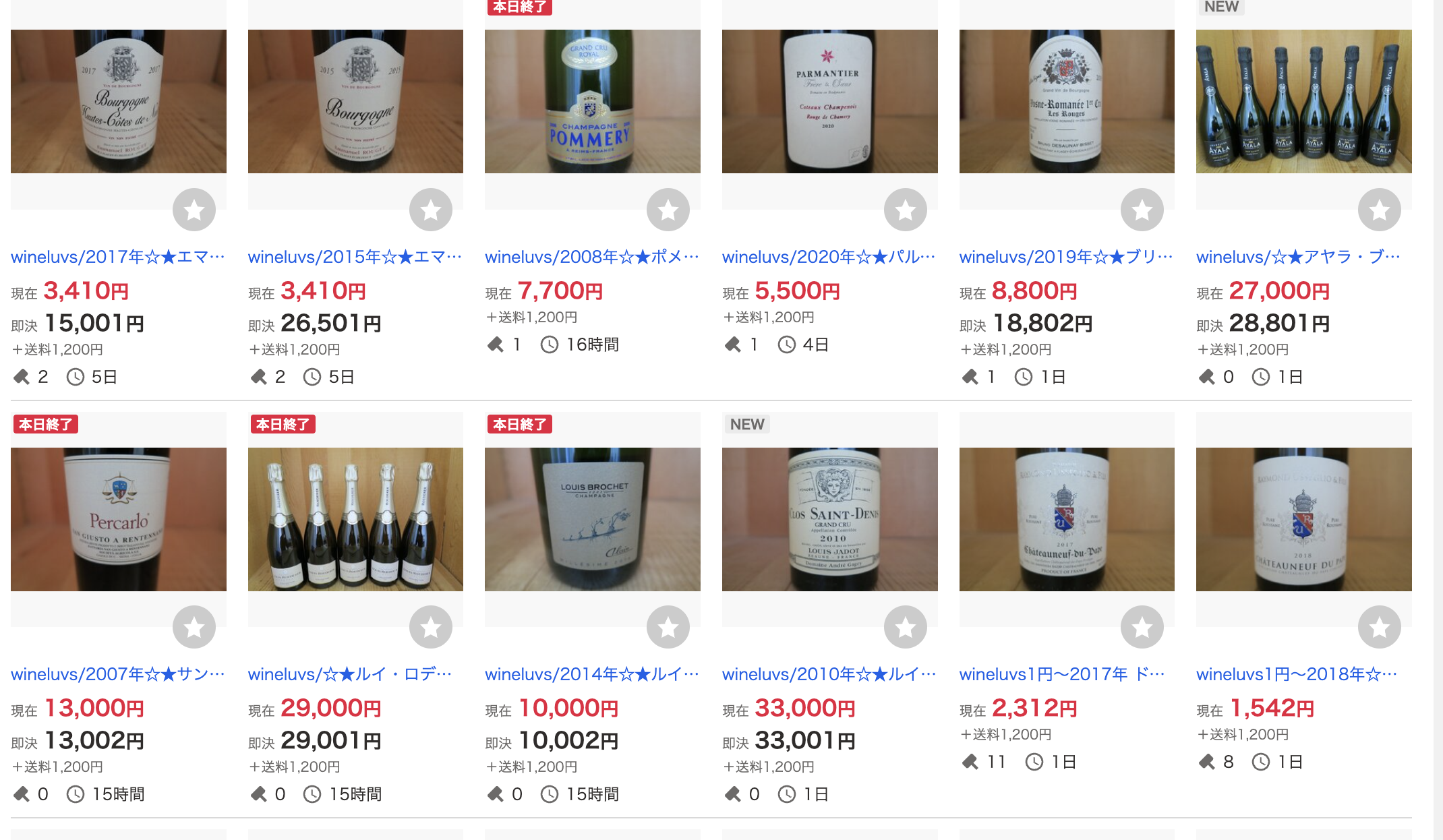The width and height of the screenshot is (1443, 840).
Task: Star the 2017 Châteauneuf-du-Pape listing
Action: point(1142,627)
